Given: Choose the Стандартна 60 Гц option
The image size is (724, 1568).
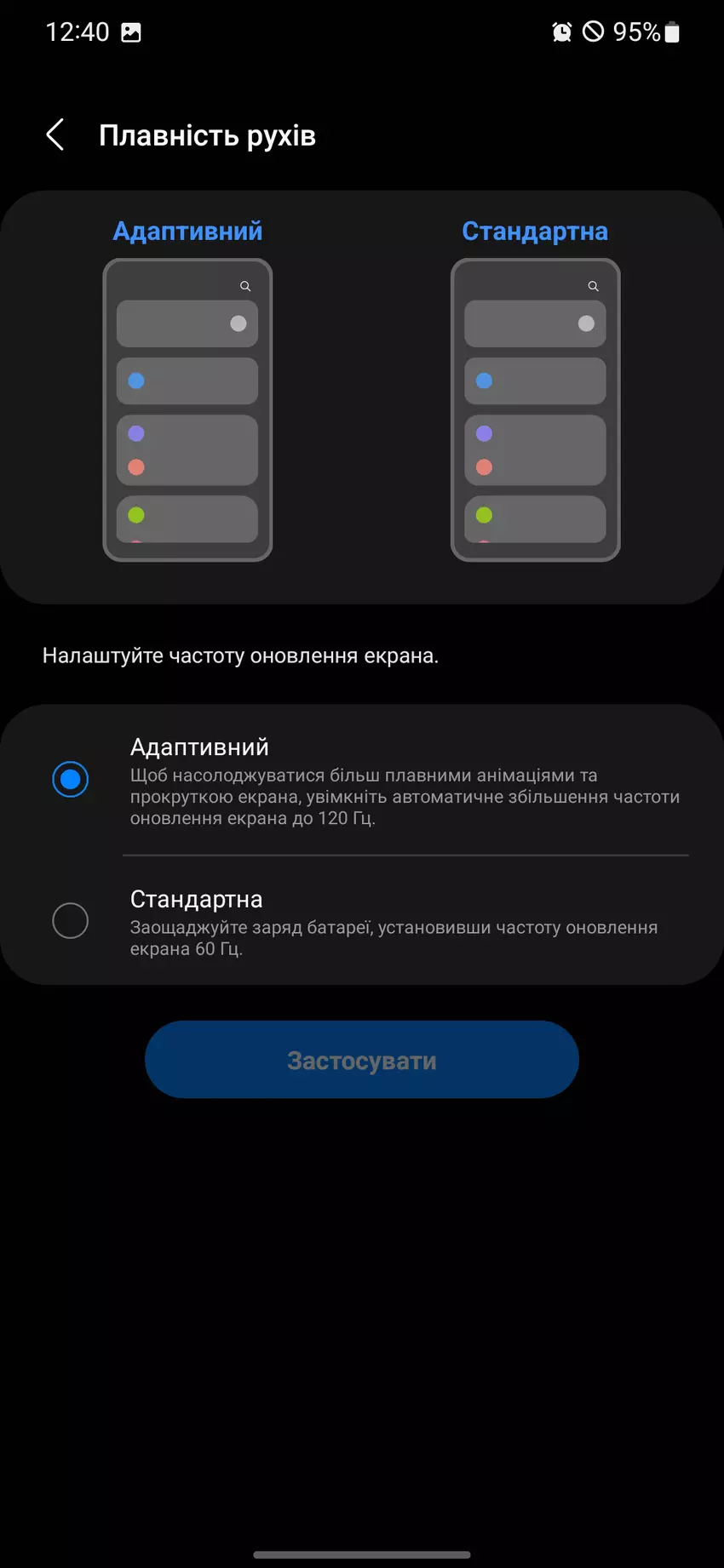Looking at the screenshot, I should coord(70,921).
